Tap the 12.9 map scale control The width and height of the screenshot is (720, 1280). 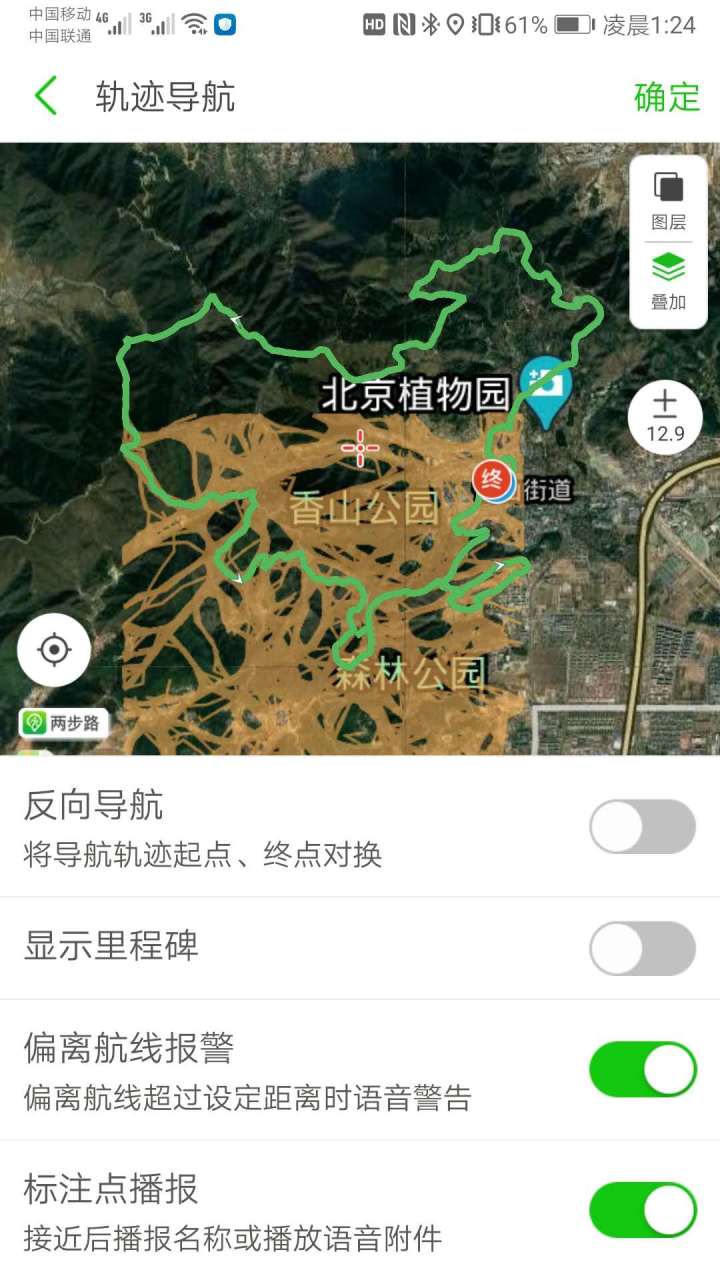point(664,415)
